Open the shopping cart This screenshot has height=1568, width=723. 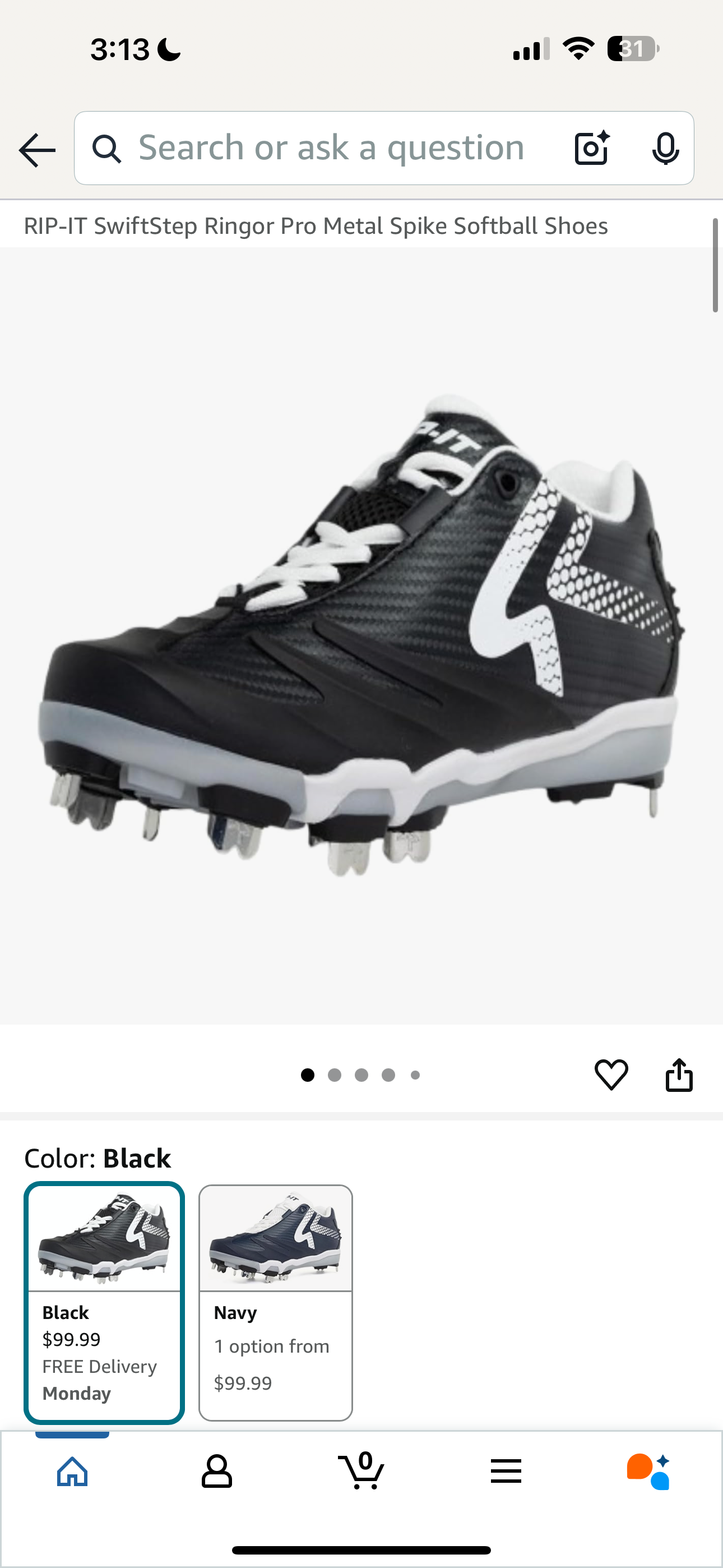pos(361,1471)
